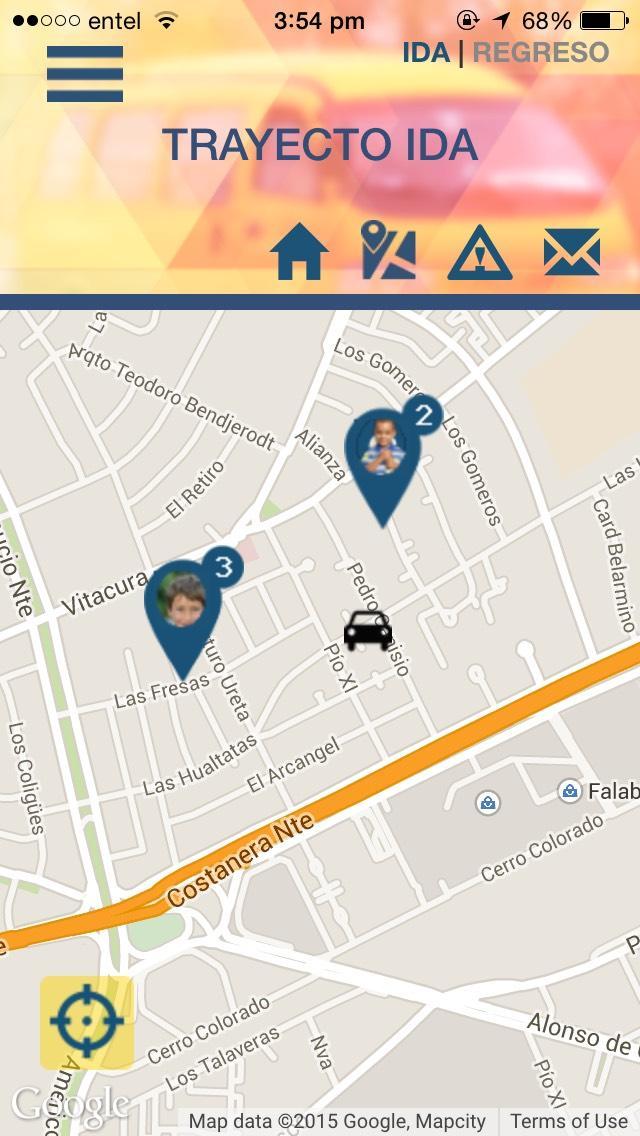The image size is (640, 1136).
Task: Switch to the IDA tab
Action: tap(425, 53)
